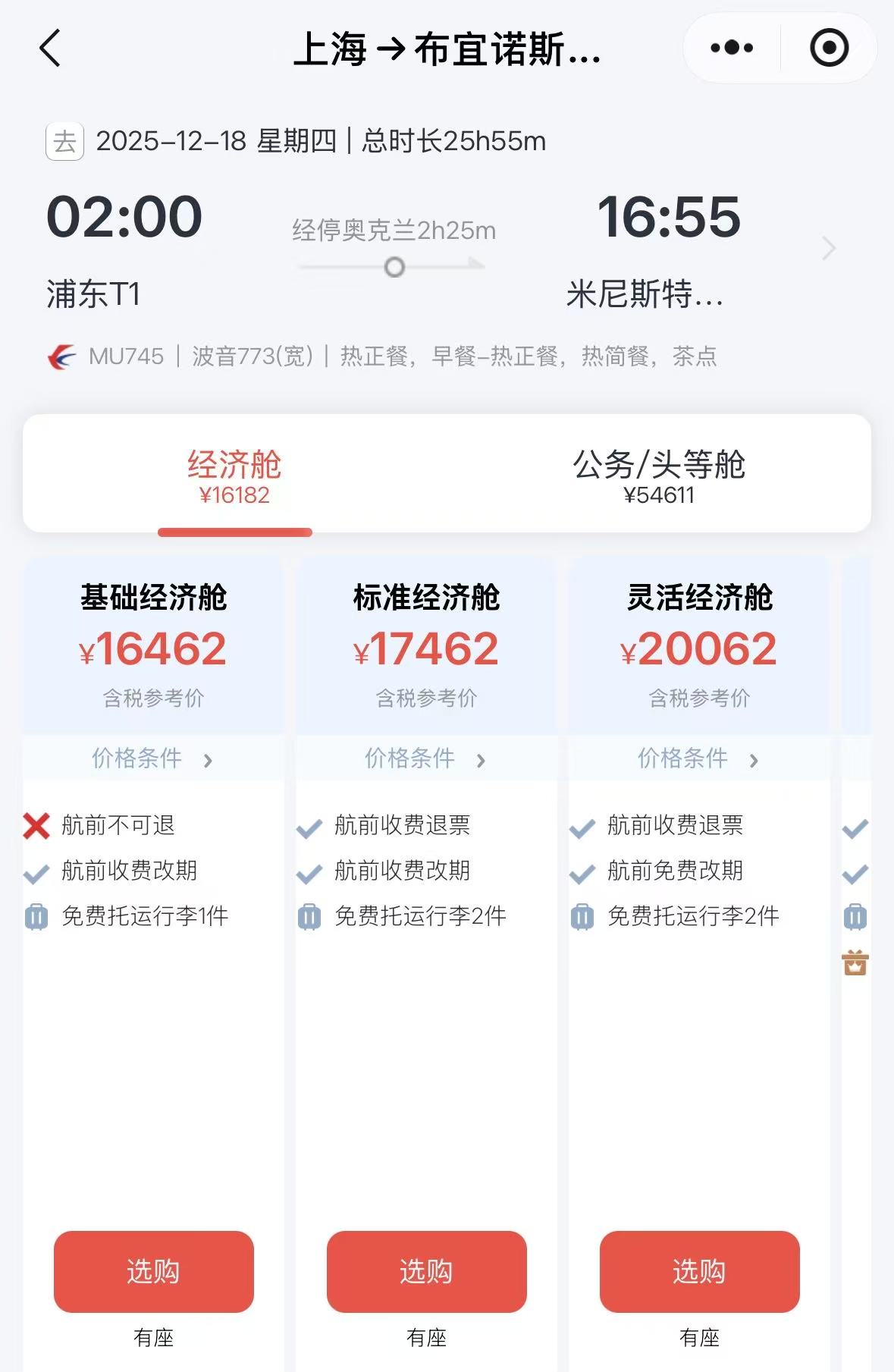894x1372 pixels.
Task: View 价格条件 for 标准经济舱
Action: [425, 758]
